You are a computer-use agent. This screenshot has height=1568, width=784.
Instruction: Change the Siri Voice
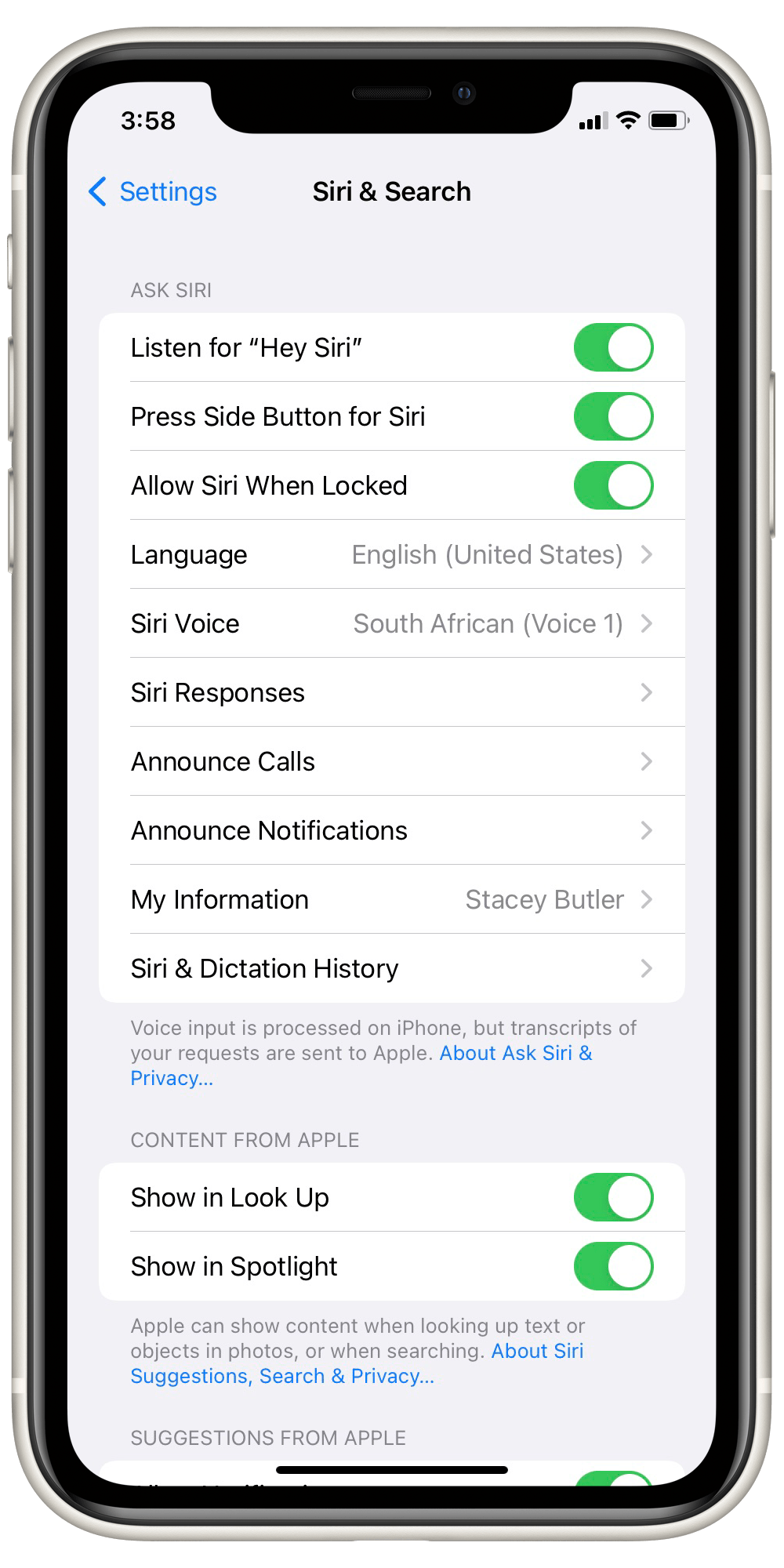coord(392,623)
